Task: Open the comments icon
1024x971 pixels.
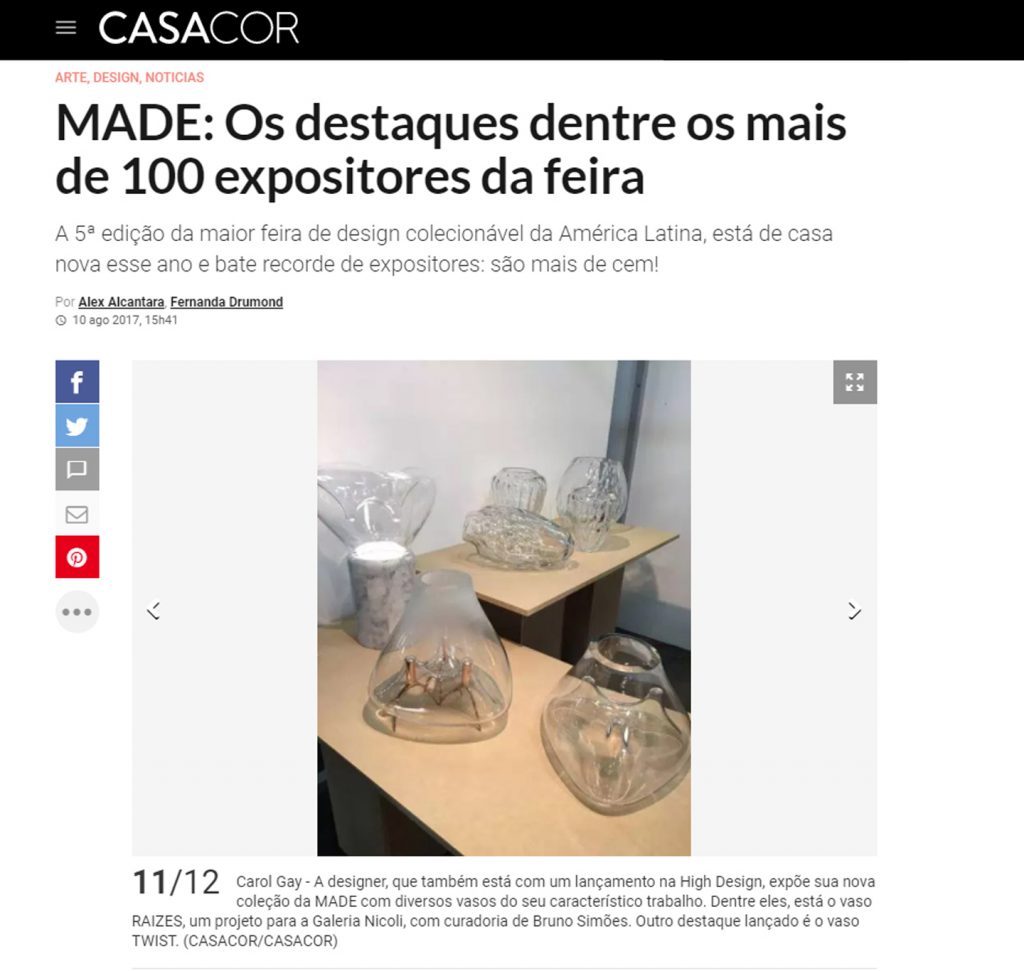Action: (x=77, y=469)
